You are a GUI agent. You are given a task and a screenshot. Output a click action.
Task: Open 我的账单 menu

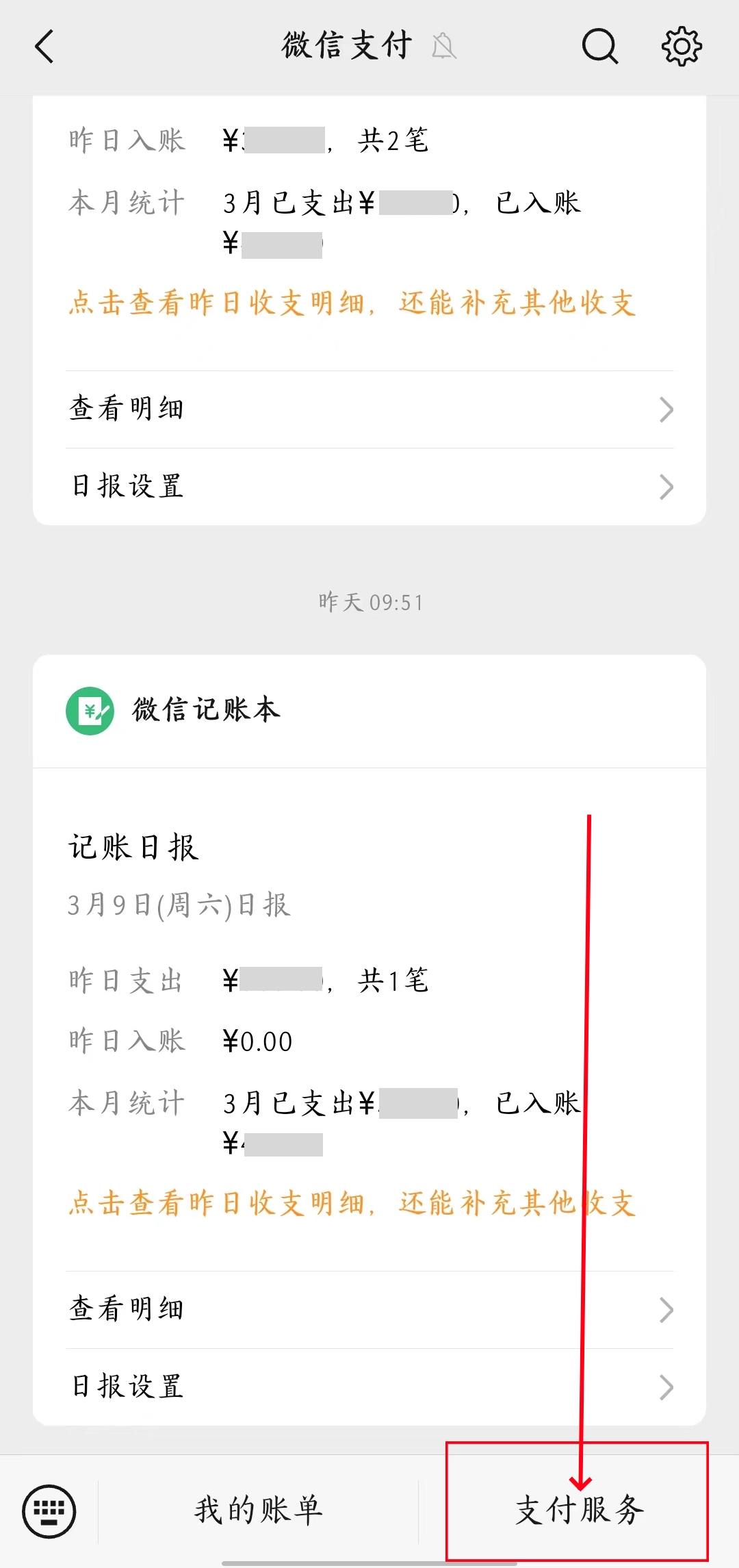pyautogui.click(x=258, y=1511)
